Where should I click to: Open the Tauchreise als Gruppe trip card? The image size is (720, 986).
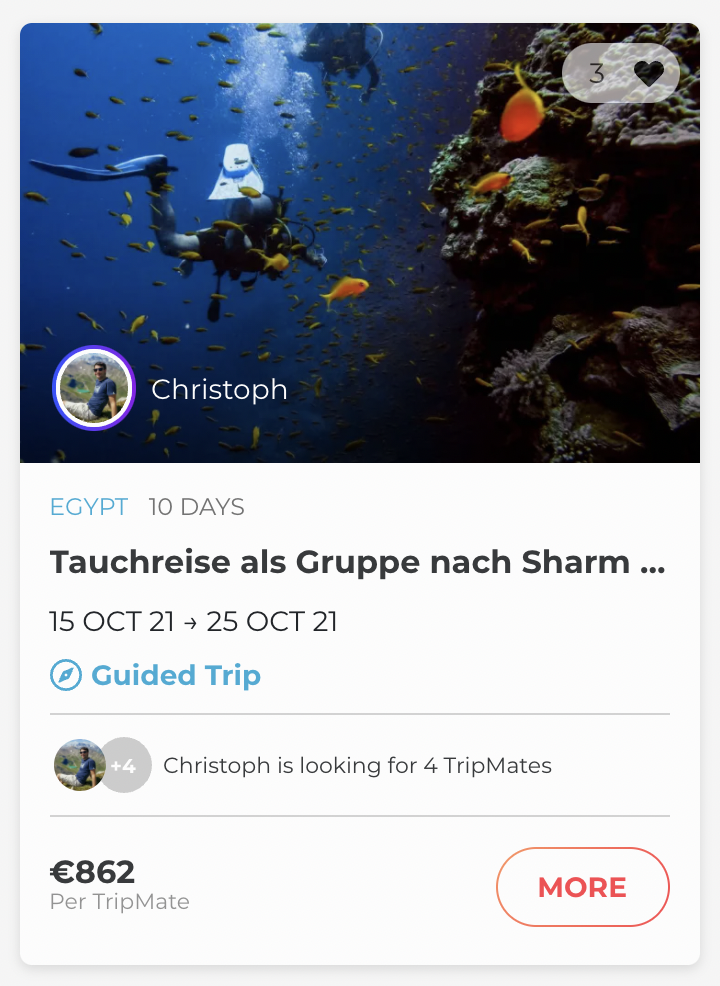click(x=357, y=563)
